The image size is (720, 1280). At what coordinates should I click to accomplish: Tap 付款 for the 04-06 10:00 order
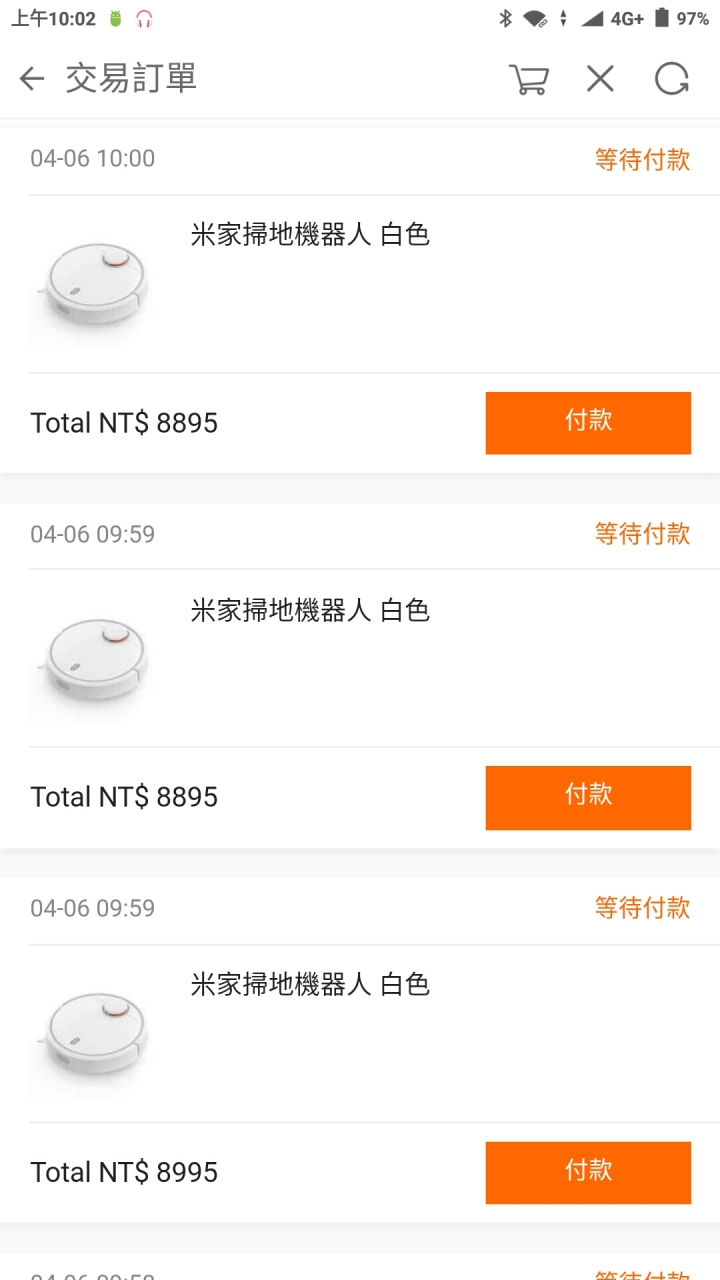coord(588,423)
